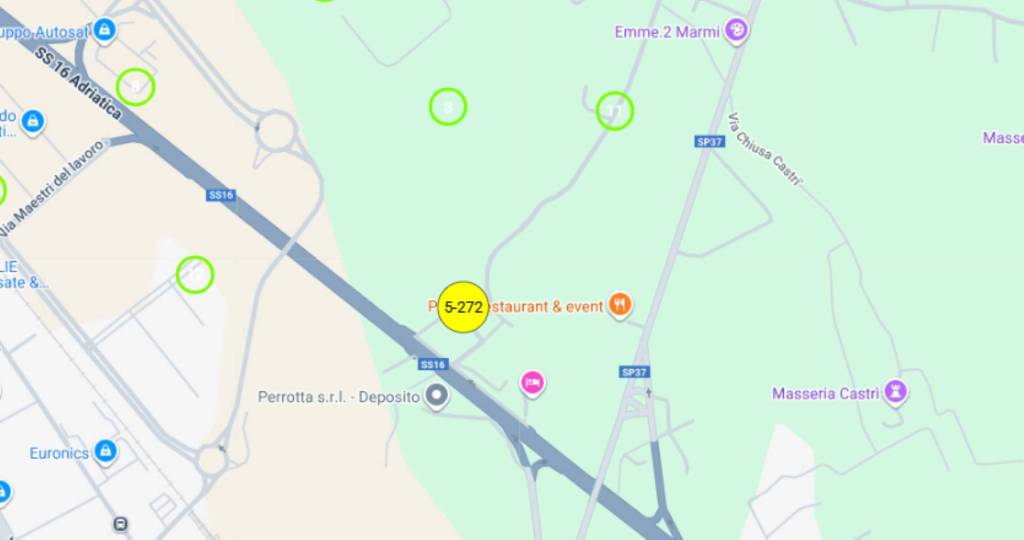This screenshot has width=1024, height=540.
Task: Open the Gruppo Autosat shop pin
Action: [x=104, y=30]
